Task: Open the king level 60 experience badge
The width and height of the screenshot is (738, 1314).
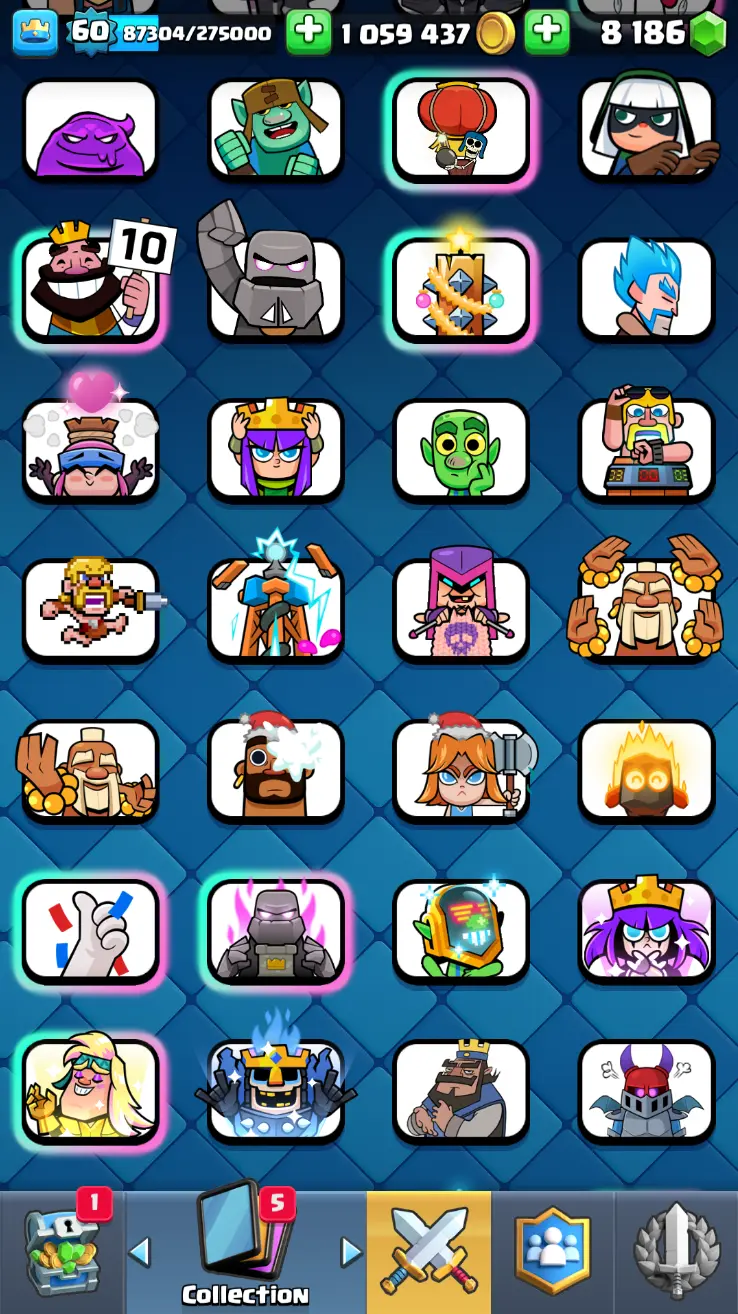Action: 89,33
